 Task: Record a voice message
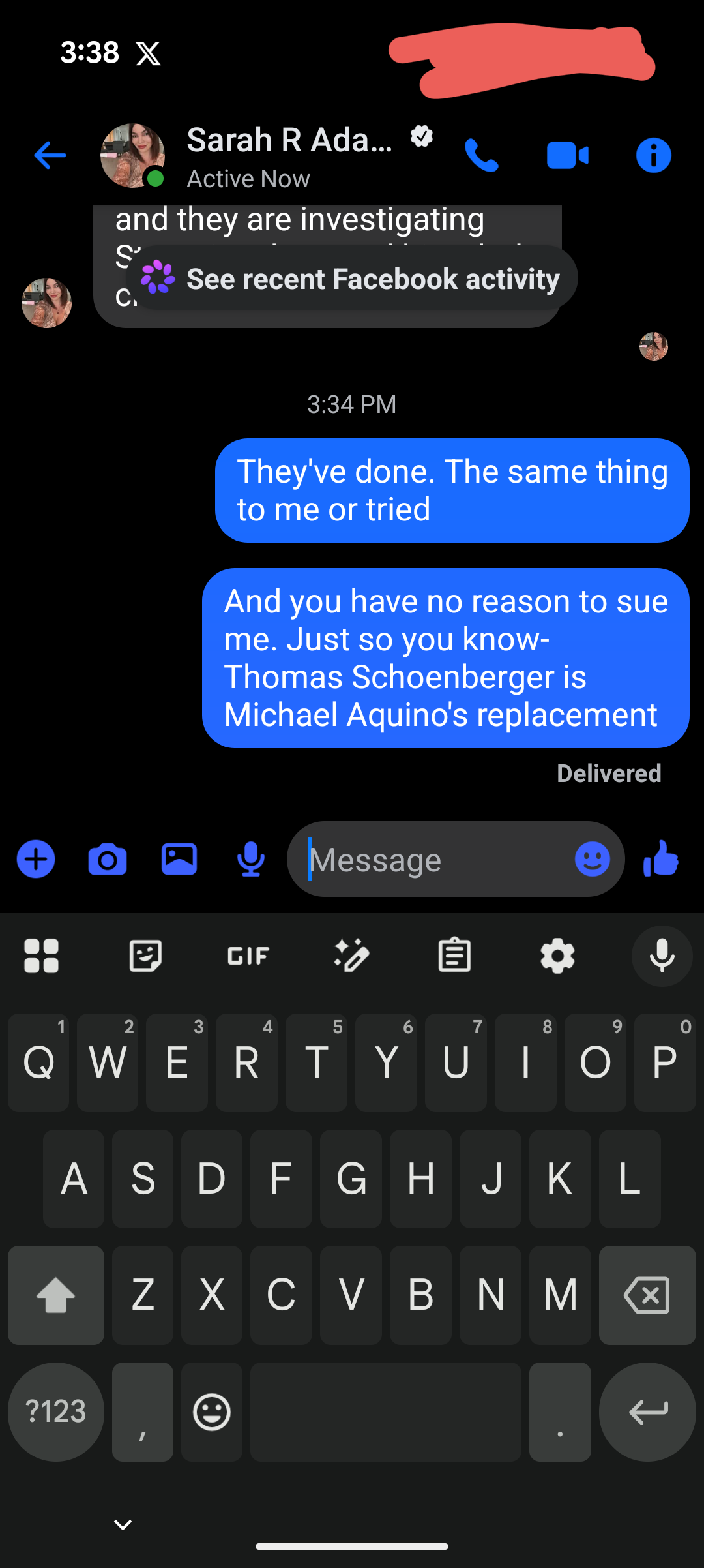pyautogui.click(x=251, y=860)
